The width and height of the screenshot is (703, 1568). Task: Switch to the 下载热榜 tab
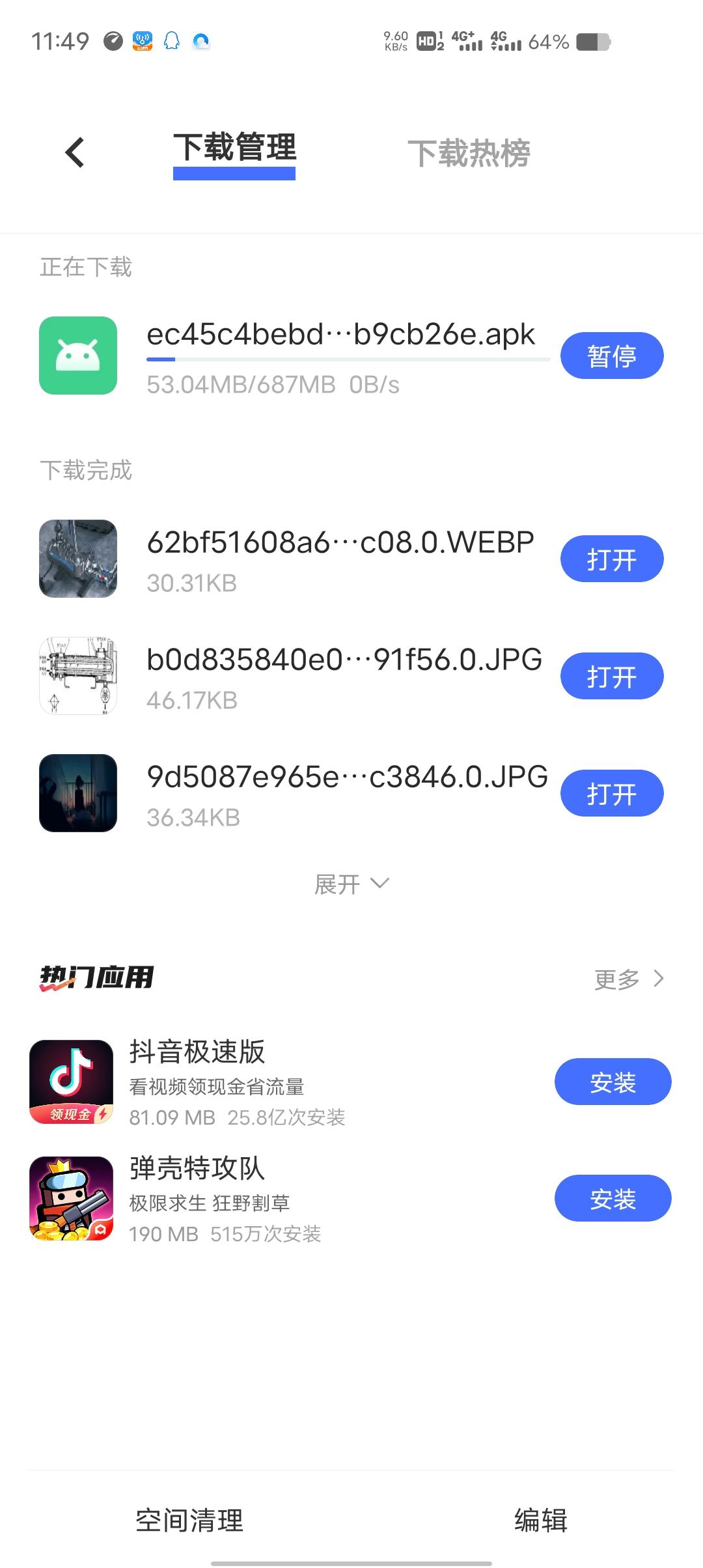469,154
